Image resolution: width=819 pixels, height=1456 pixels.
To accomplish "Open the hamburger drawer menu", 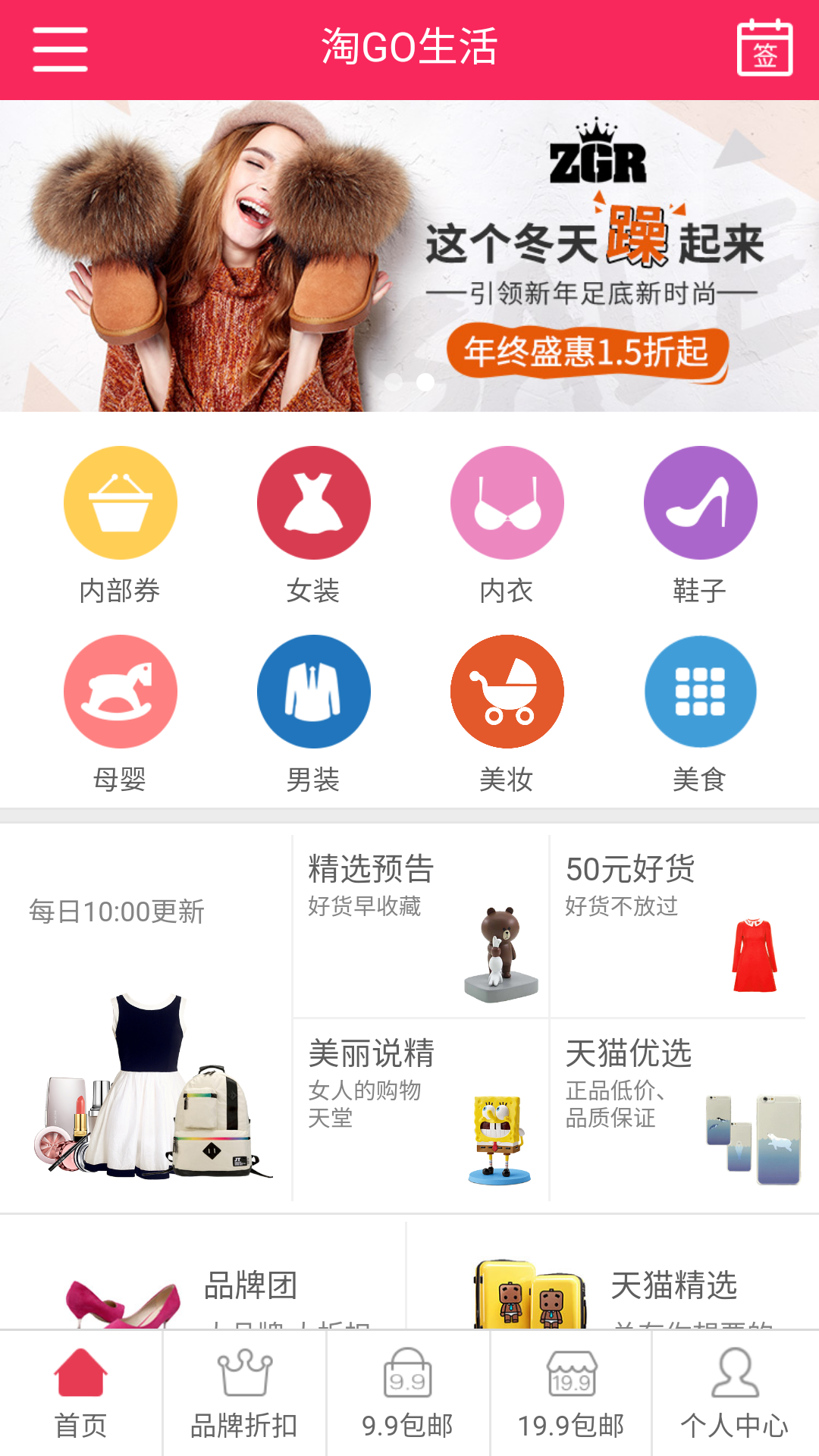I will pyautogui.click(x=60, y=49).
